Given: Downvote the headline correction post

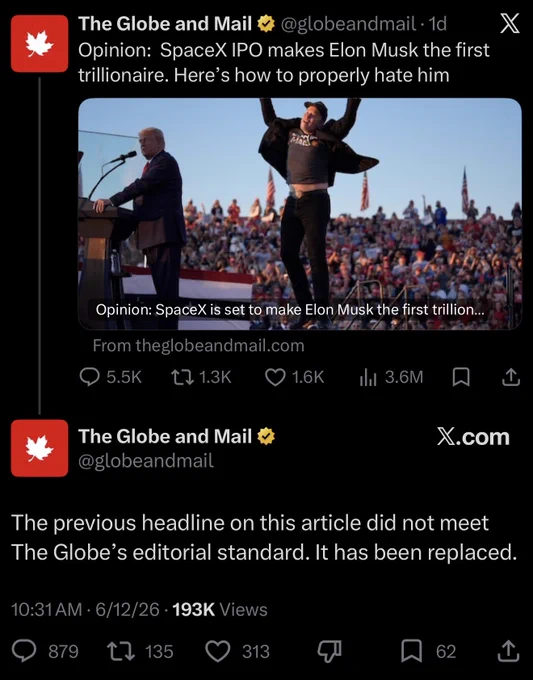Looking at the screenshot, I should pyautogui.click(x=329, y=651).
